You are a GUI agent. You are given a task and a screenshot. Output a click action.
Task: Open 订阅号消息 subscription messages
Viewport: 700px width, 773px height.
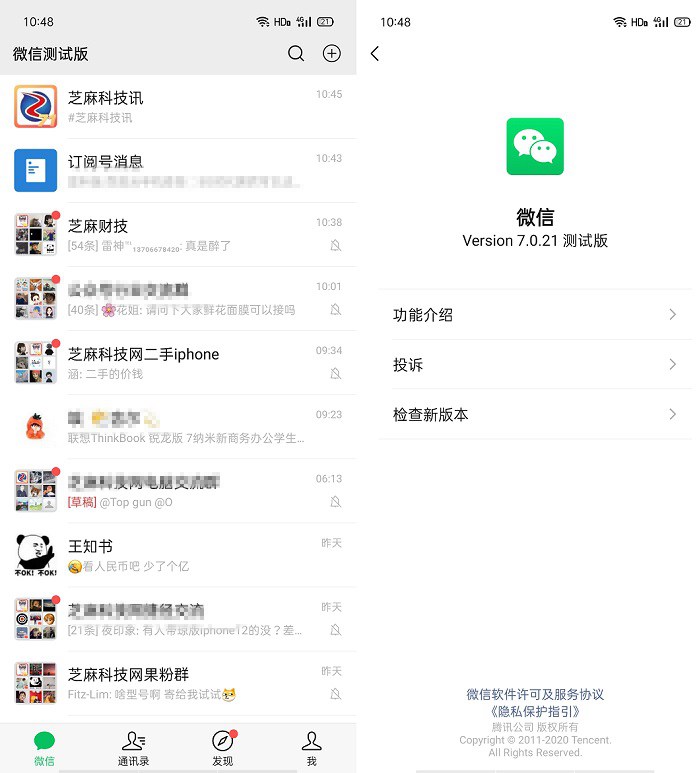coord(180,170)
